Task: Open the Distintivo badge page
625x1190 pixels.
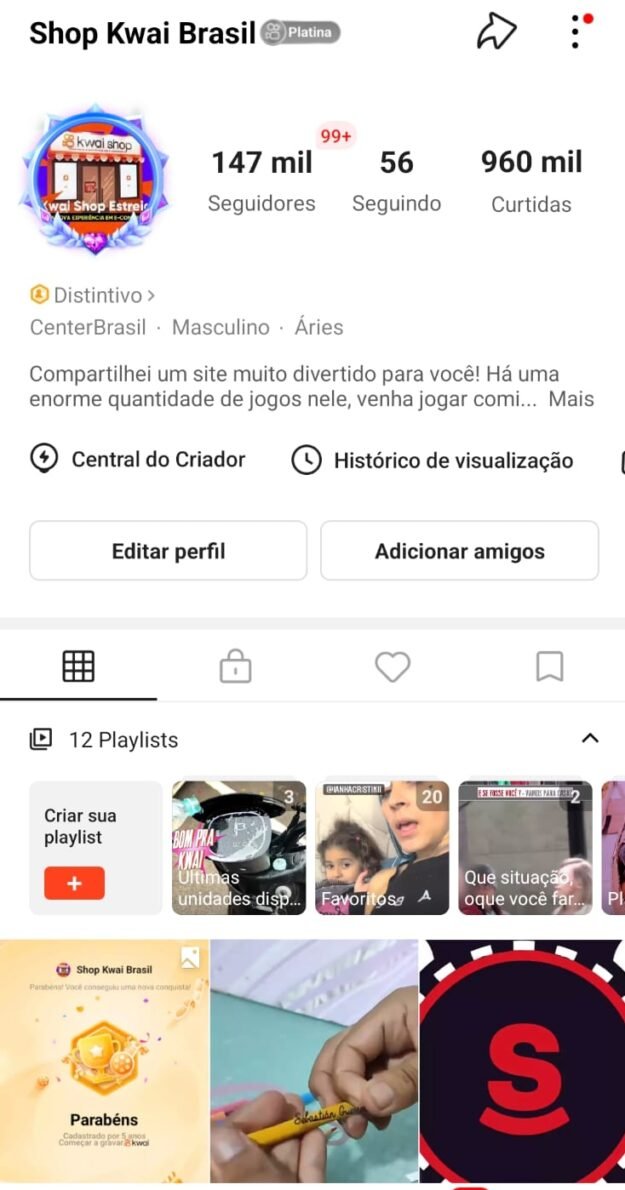Action: tap(93, 295)
